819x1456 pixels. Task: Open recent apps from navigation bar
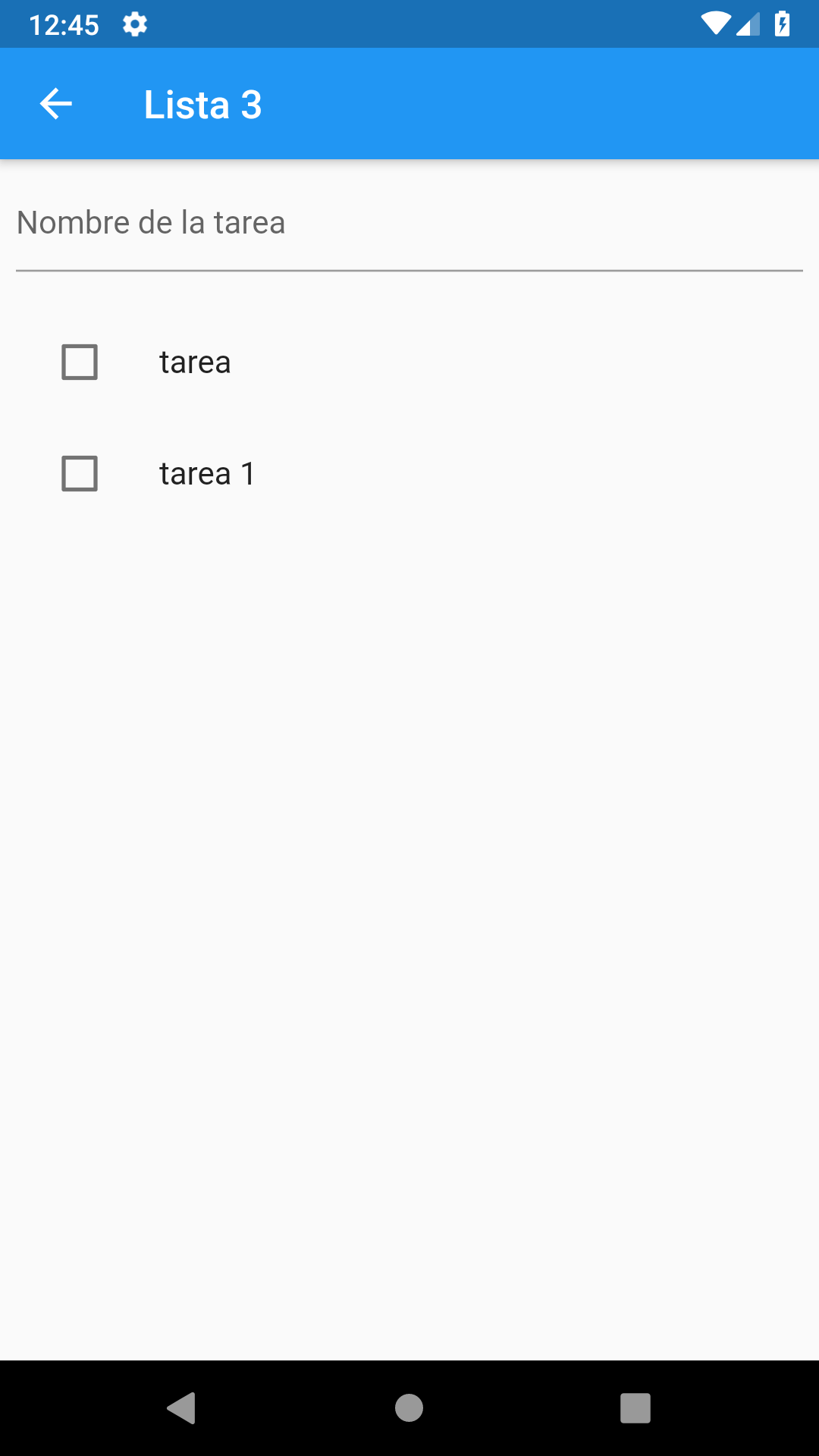point(635,1408)
